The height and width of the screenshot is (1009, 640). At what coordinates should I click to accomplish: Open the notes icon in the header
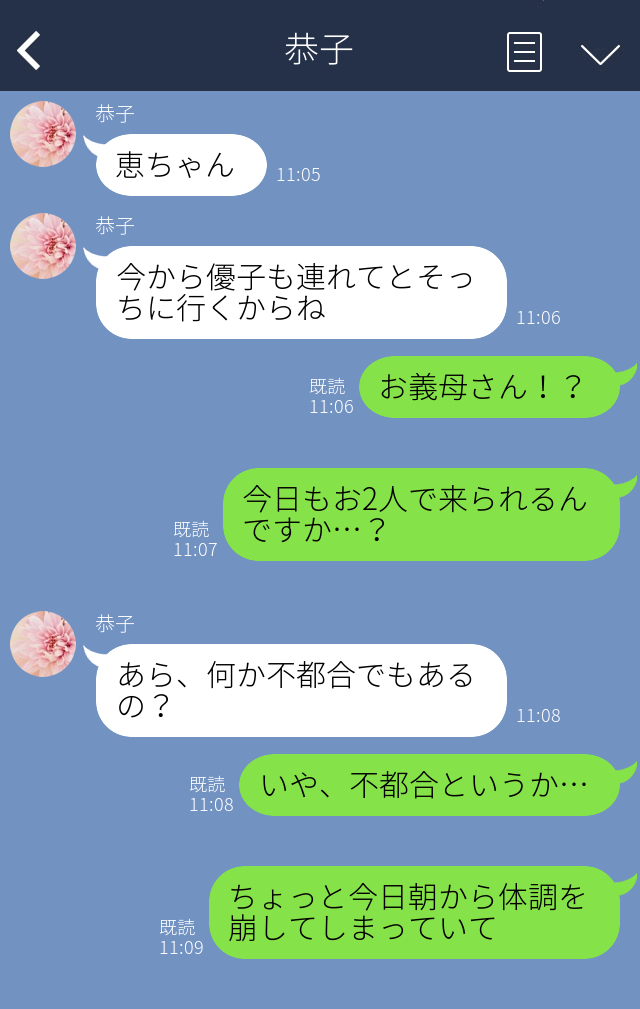pos(524,52)
